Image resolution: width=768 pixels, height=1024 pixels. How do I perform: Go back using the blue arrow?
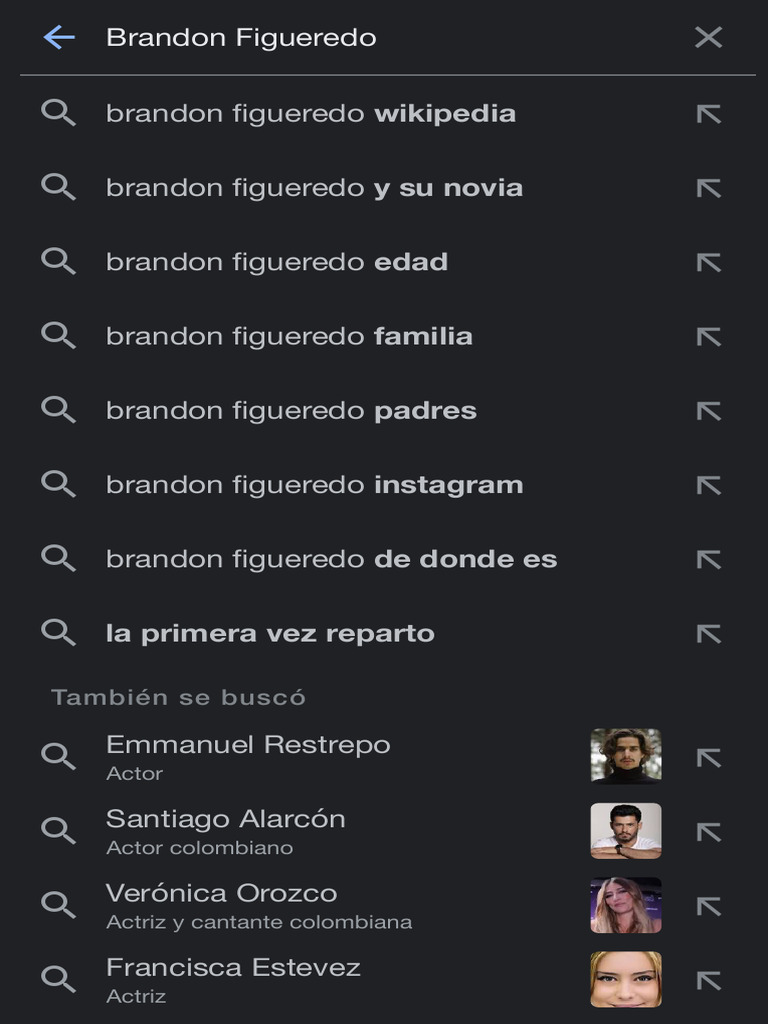pos(59,37)
